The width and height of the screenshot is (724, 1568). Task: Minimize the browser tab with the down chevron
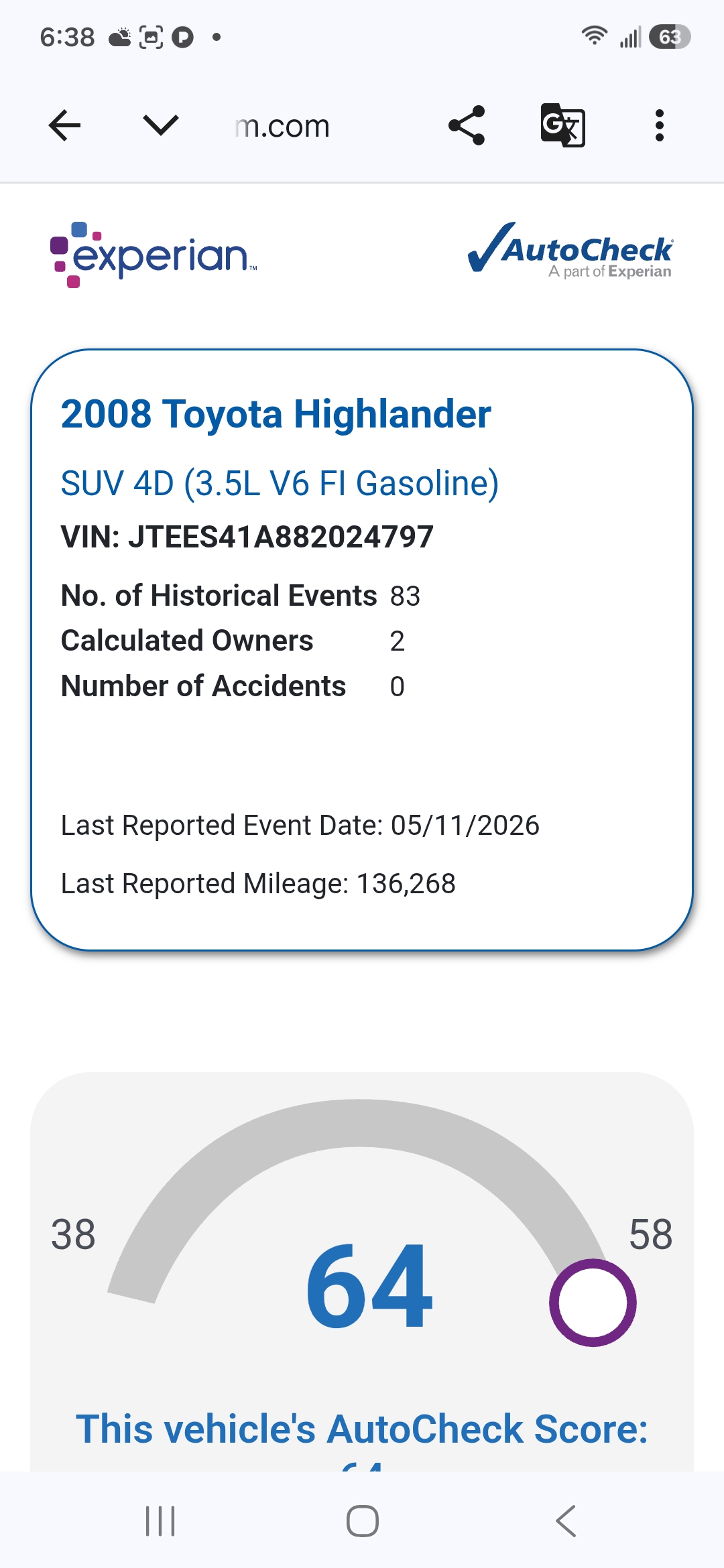161,125
